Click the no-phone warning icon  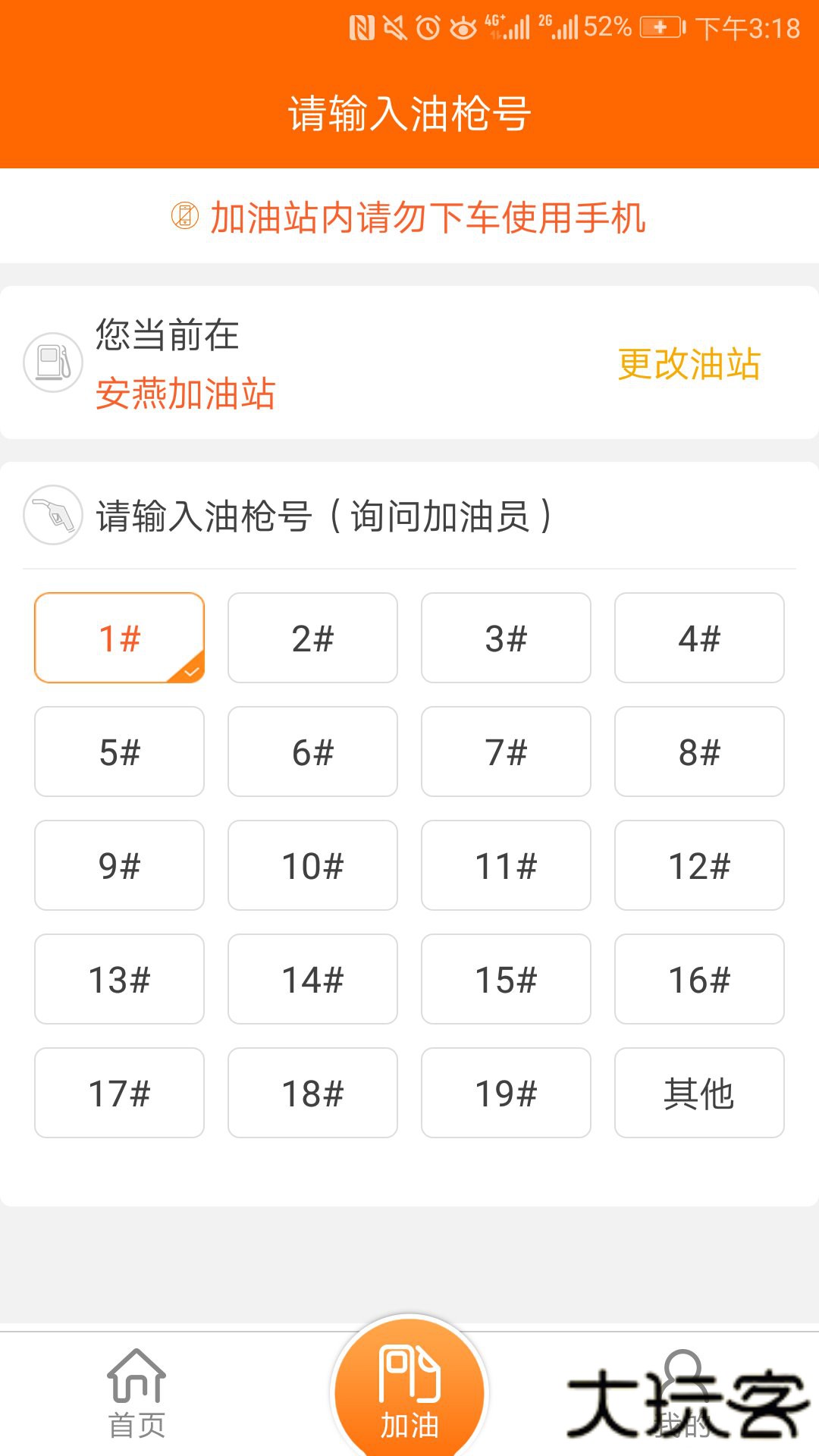pos(184,218)
